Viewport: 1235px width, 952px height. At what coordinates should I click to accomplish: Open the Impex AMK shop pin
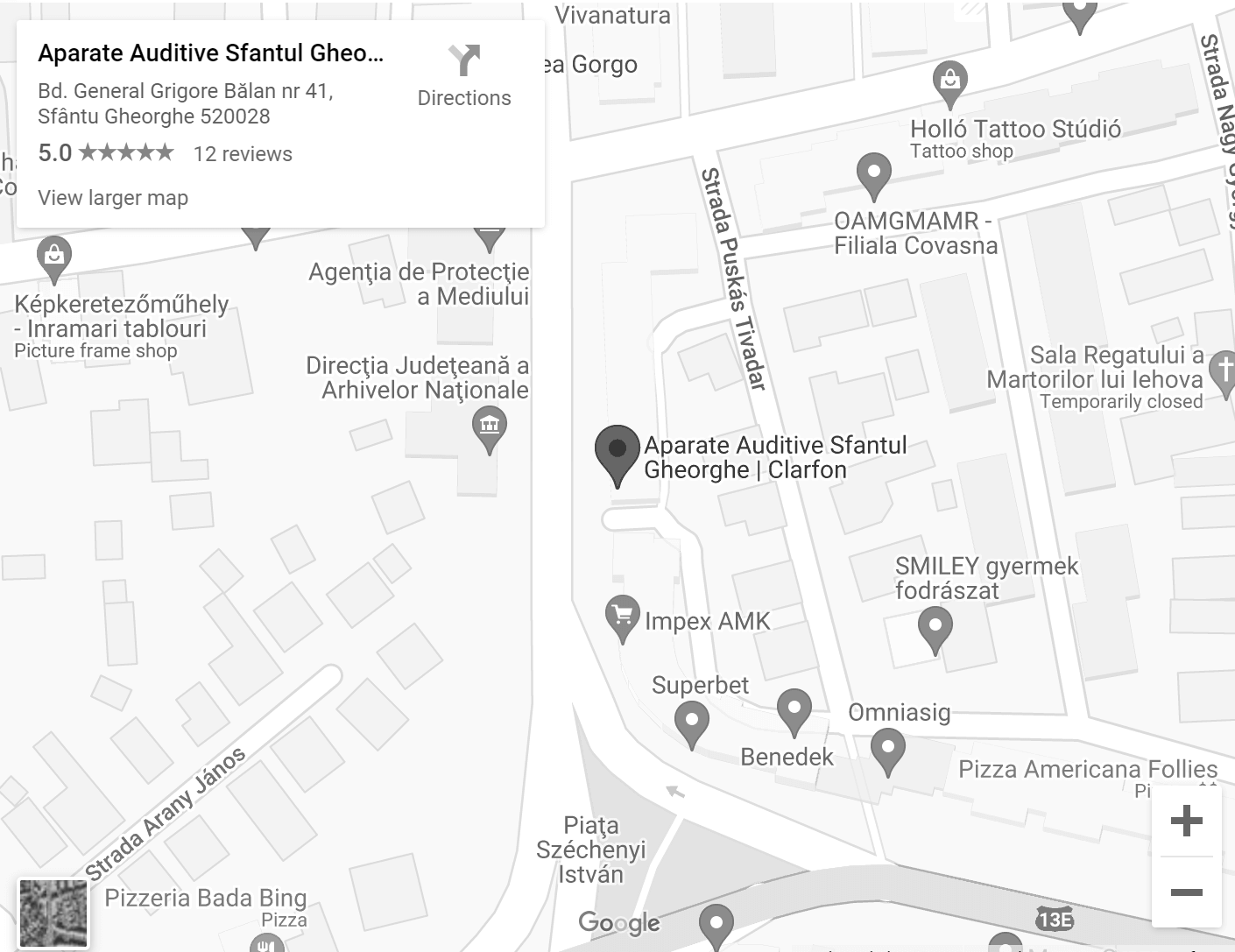tap(622, 617)
